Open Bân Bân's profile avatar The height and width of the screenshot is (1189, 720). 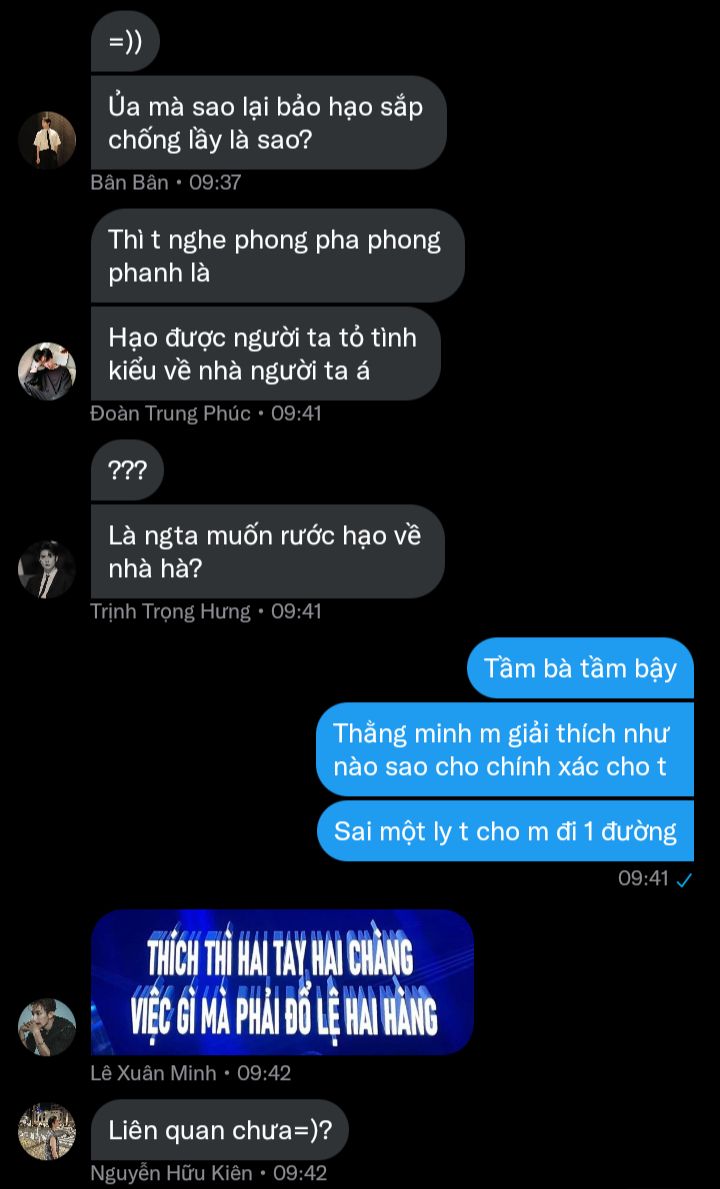(47, 140)
